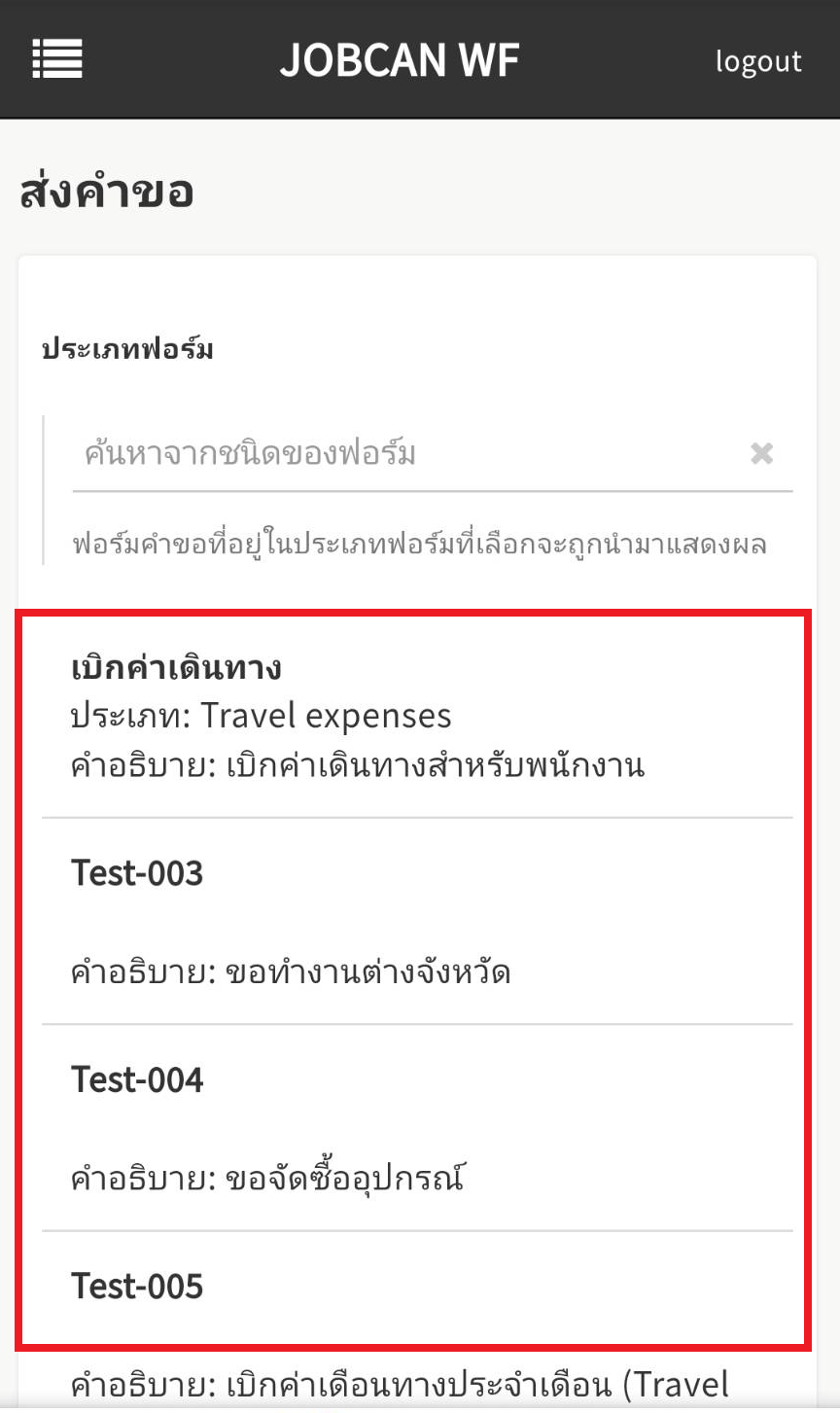Tap the logout link
The width and height of the screenshot is (840, 1413).
758,61
